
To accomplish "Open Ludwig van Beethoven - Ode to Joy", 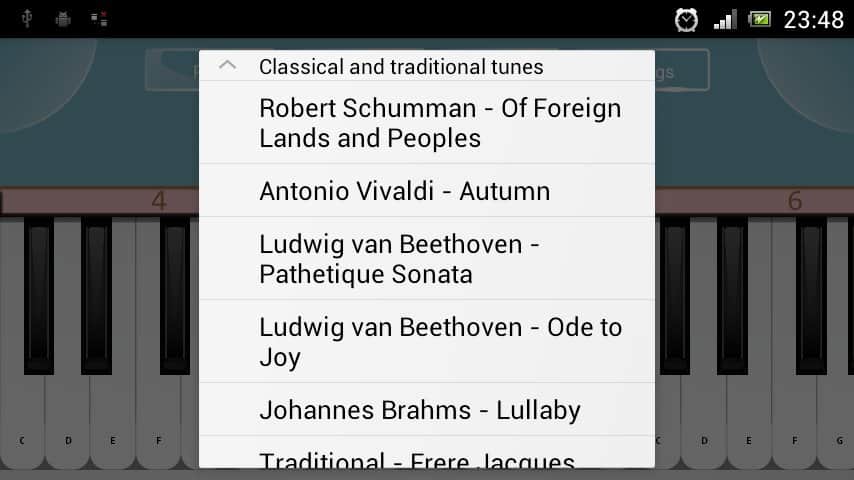I will click(x=427, y=342).
